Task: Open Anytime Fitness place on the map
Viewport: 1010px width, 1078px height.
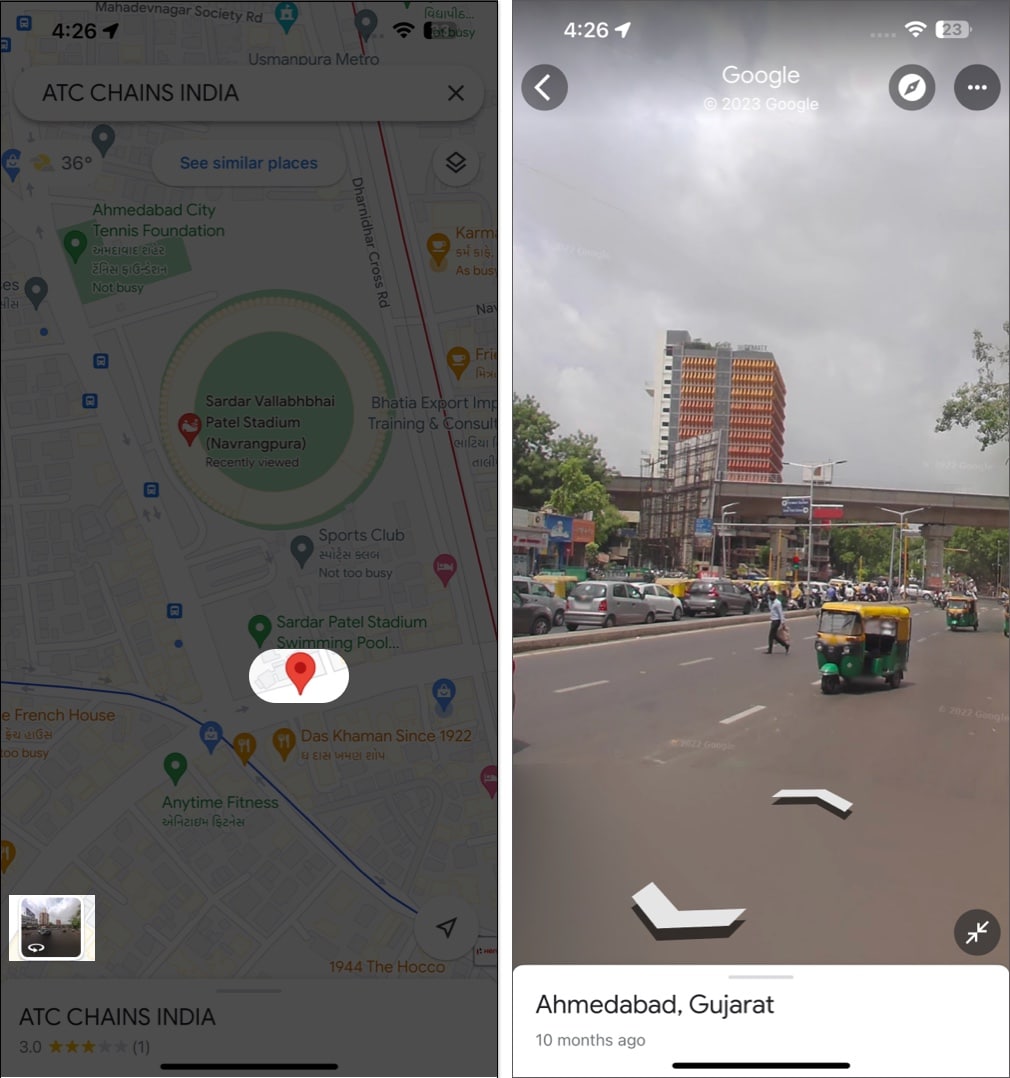Action: coord(175,768)
